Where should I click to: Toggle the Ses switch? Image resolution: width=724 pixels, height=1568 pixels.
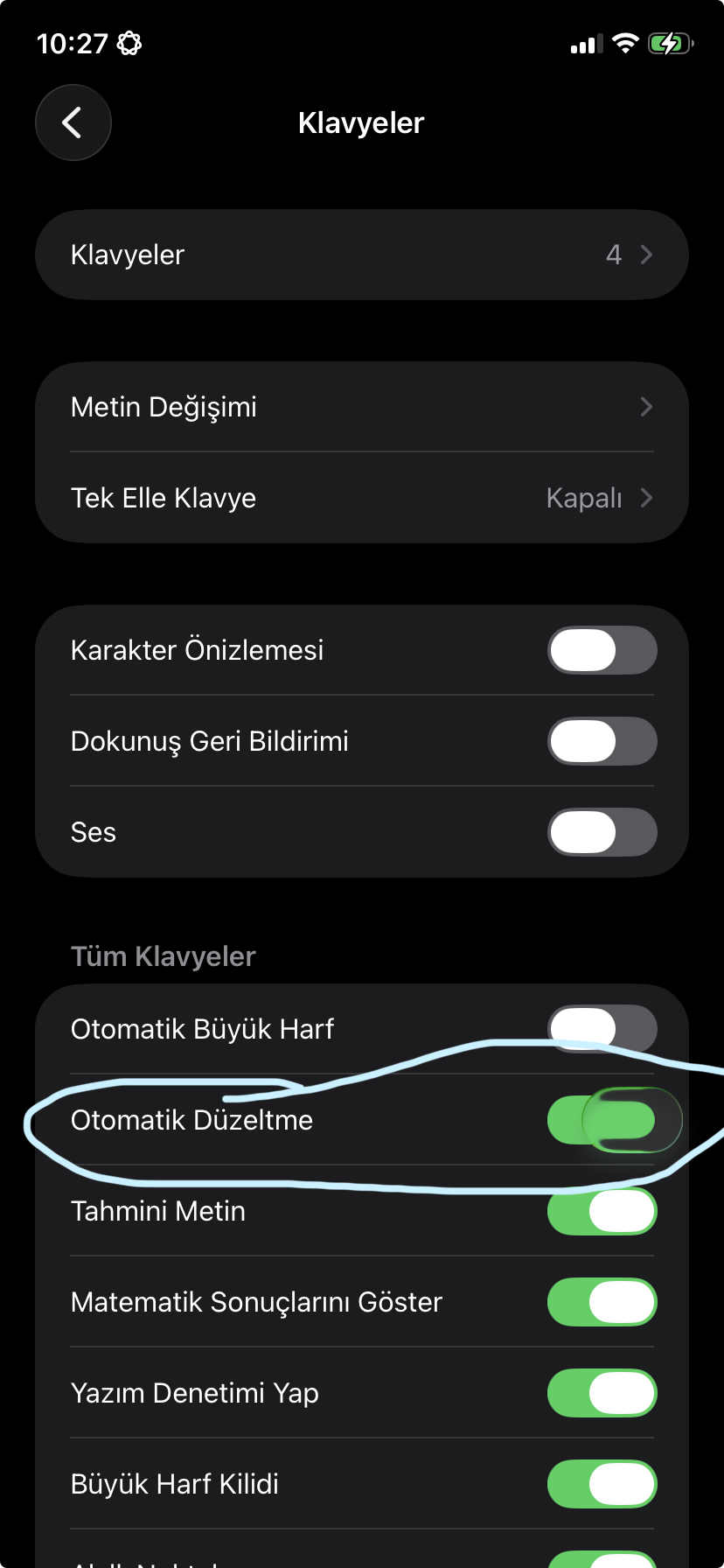pyautogui.click(x=602, y=832)
